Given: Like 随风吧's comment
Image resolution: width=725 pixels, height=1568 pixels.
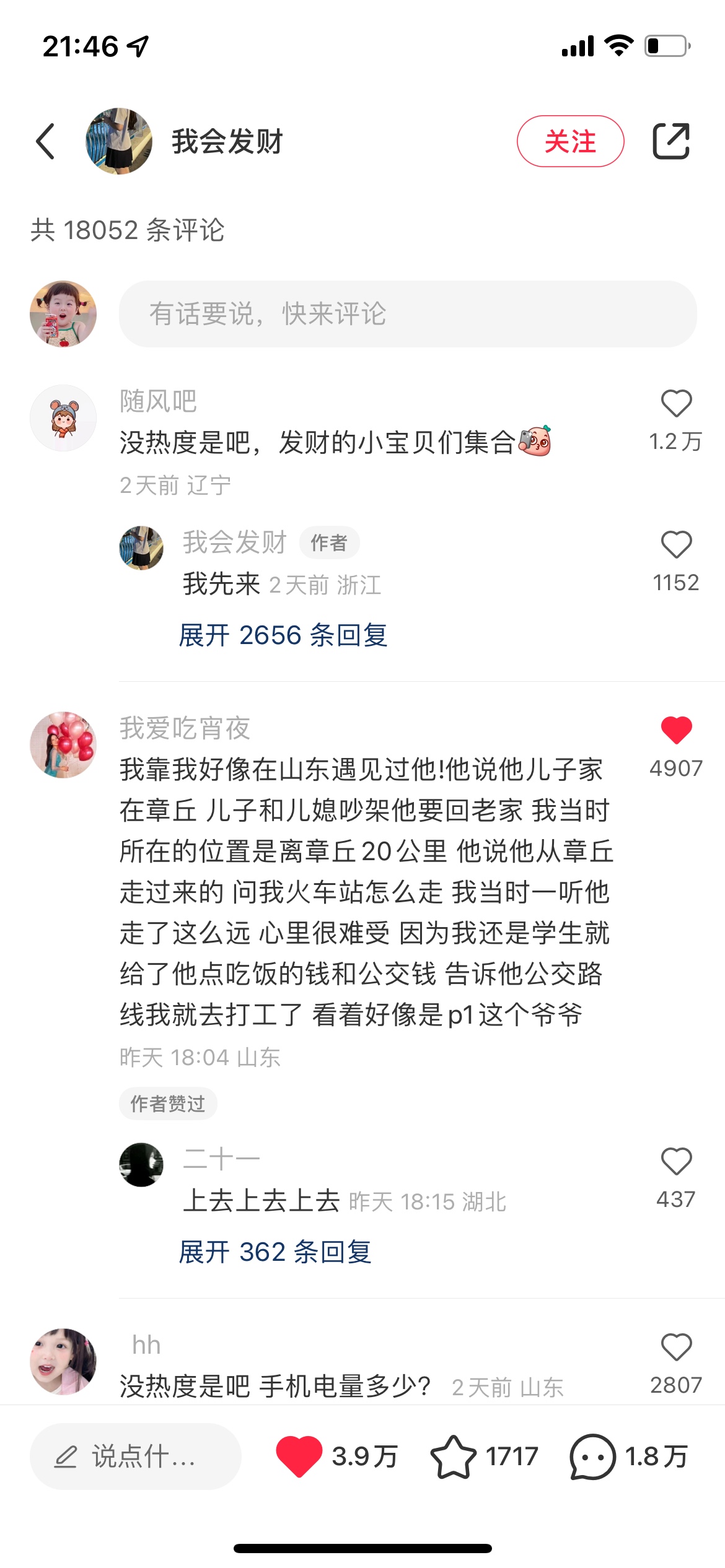Looking at the screenshot, I should 676,404.
